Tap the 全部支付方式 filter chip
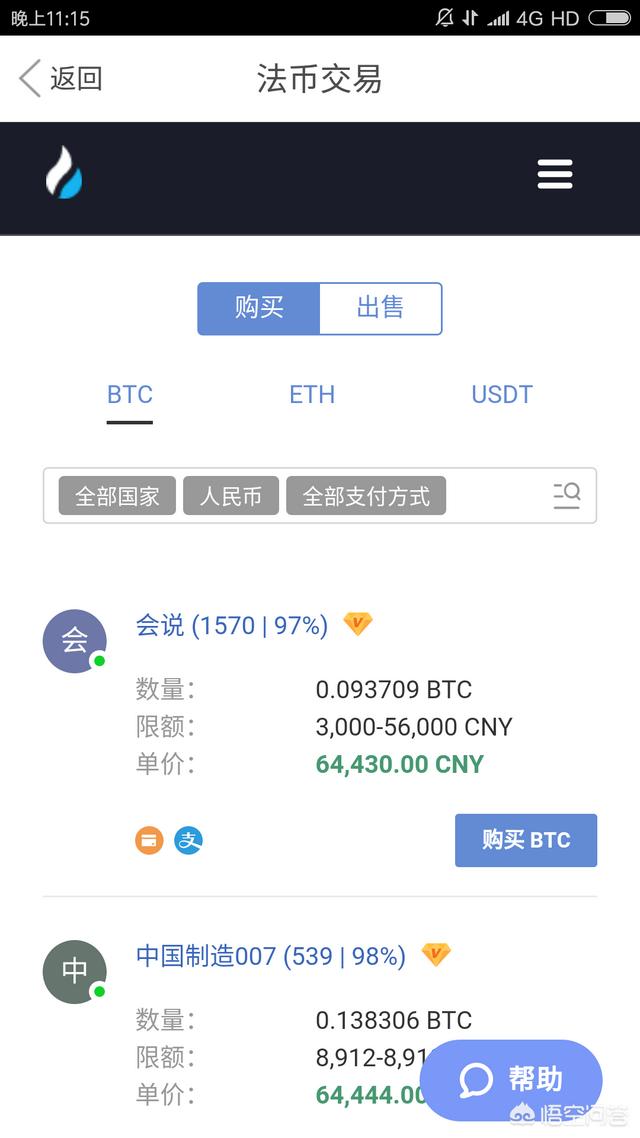The image size is (640, 1138). (366, 496)
